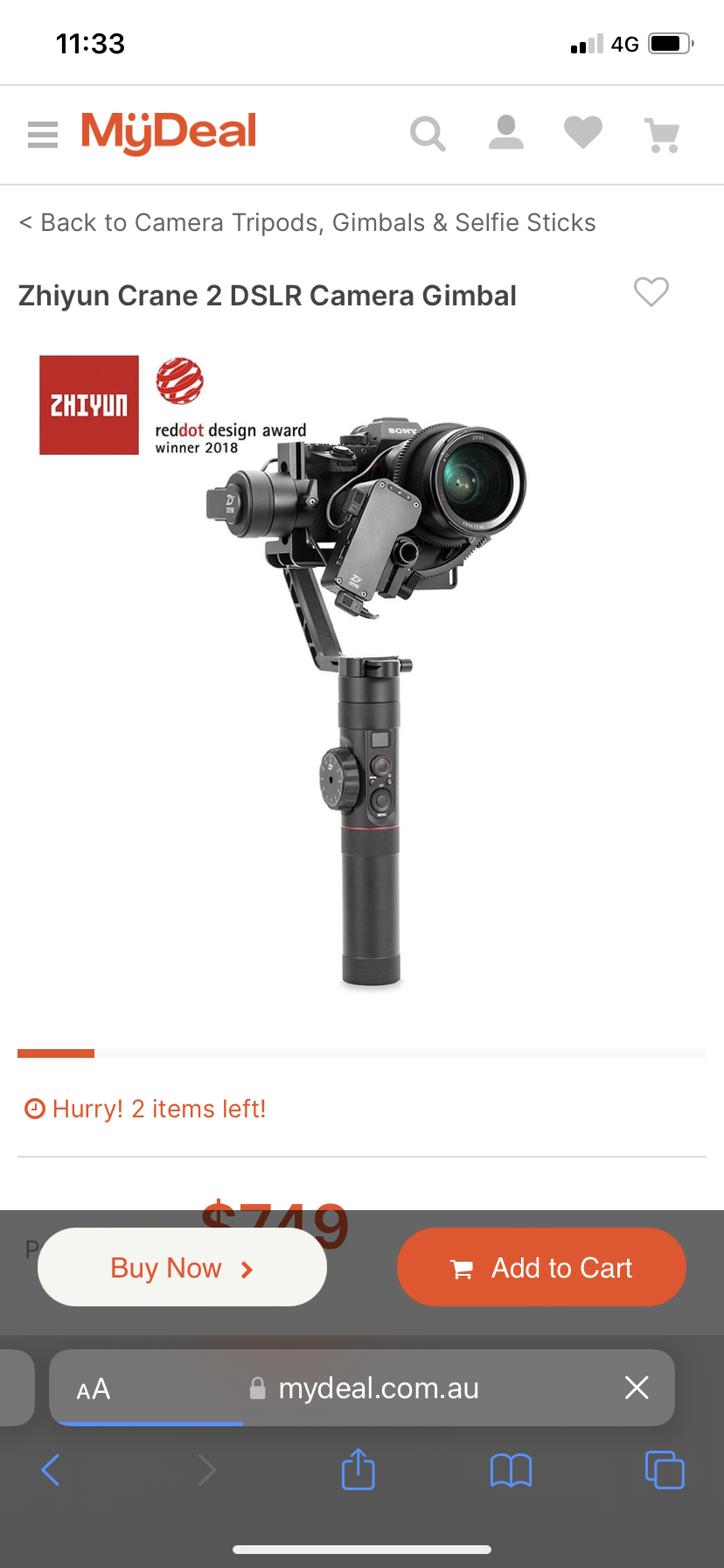
Task: Tap Buy Now
Action: click(182, 1267)
